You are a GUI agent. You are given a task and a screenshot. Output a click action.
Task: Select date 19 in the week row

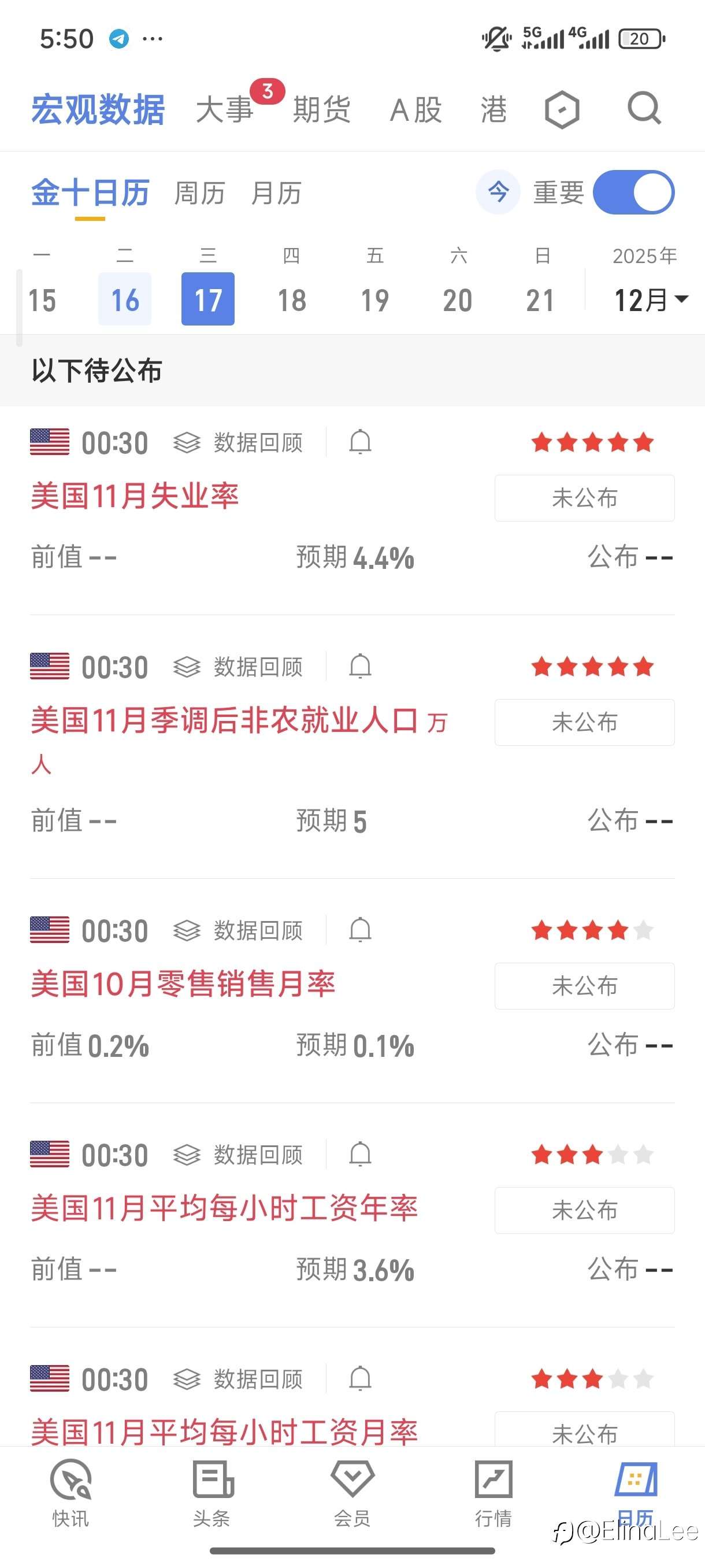point(374,299)
